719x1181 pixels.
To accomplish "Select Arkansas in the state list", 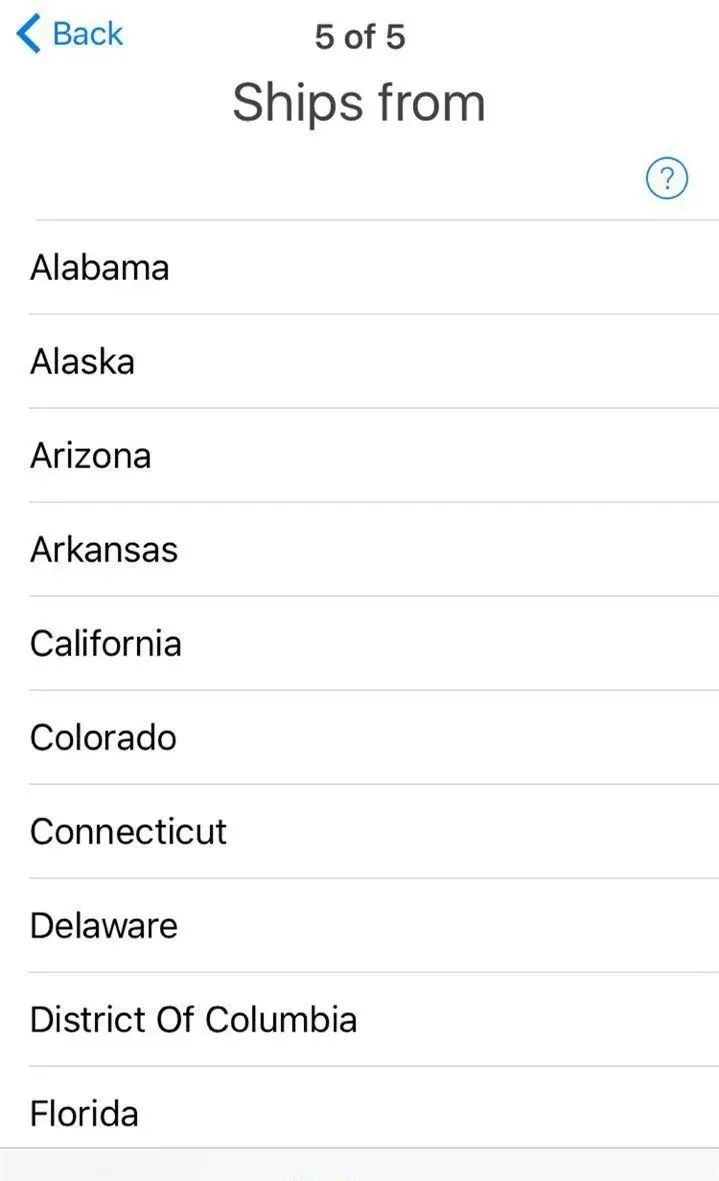I will click(104, 550).
